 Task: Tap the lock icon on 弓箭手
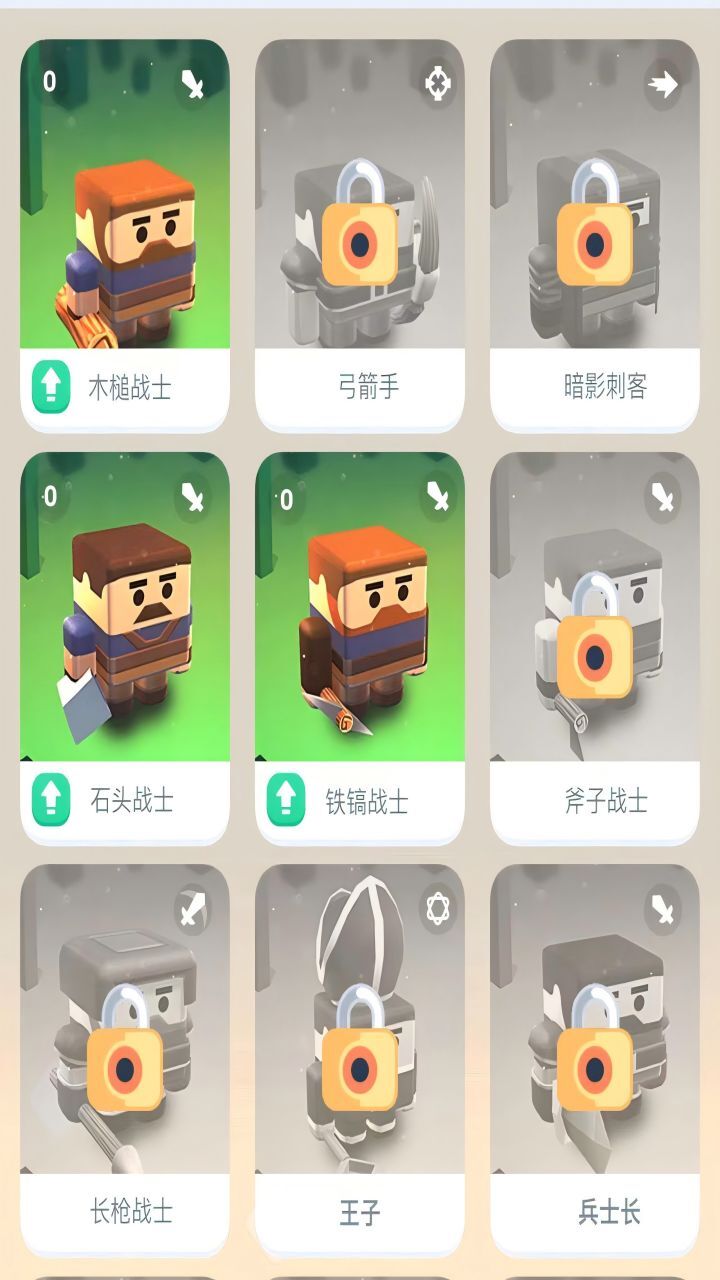pyautogui.click(x=360, y=245)
